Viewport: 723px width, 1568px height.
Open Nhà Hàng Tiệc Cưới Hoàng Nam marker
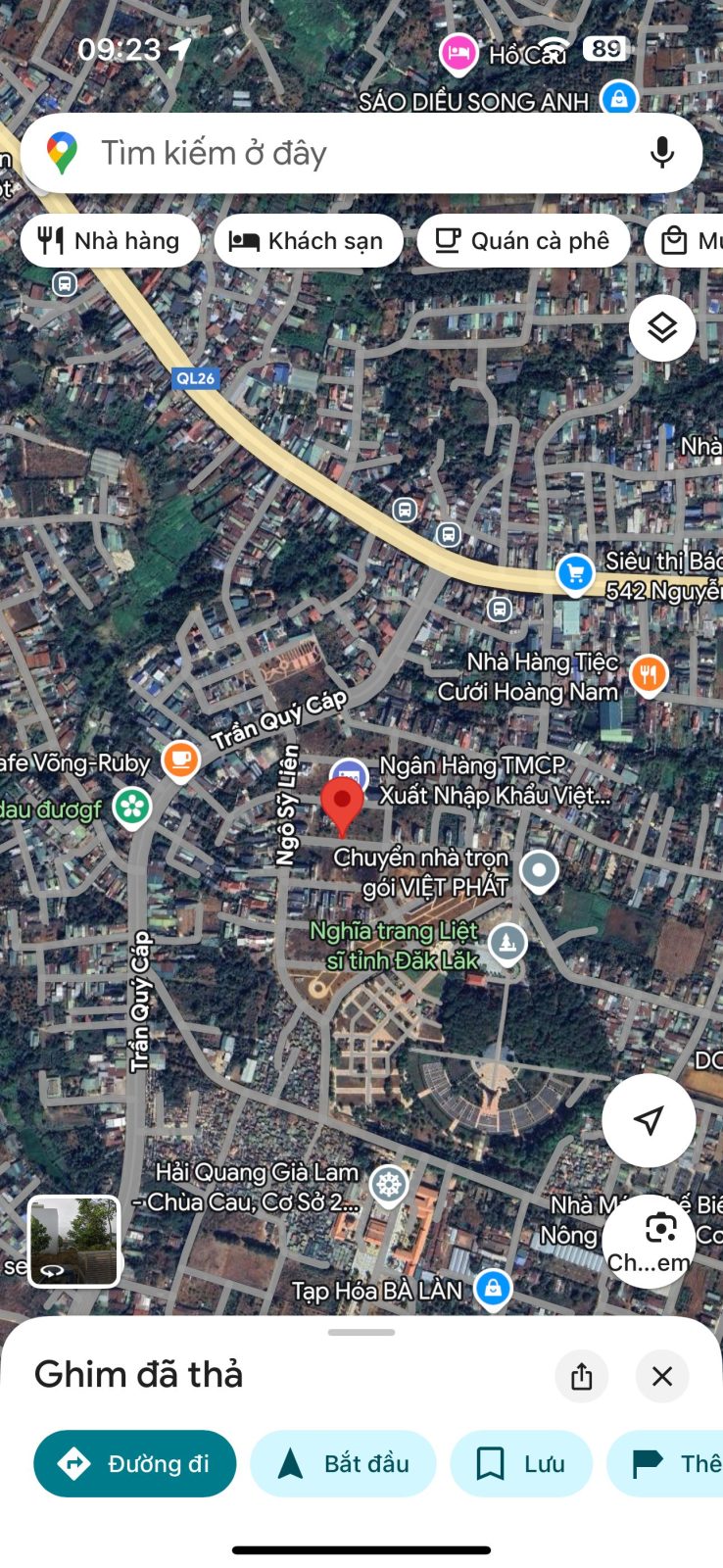point(648,673)
